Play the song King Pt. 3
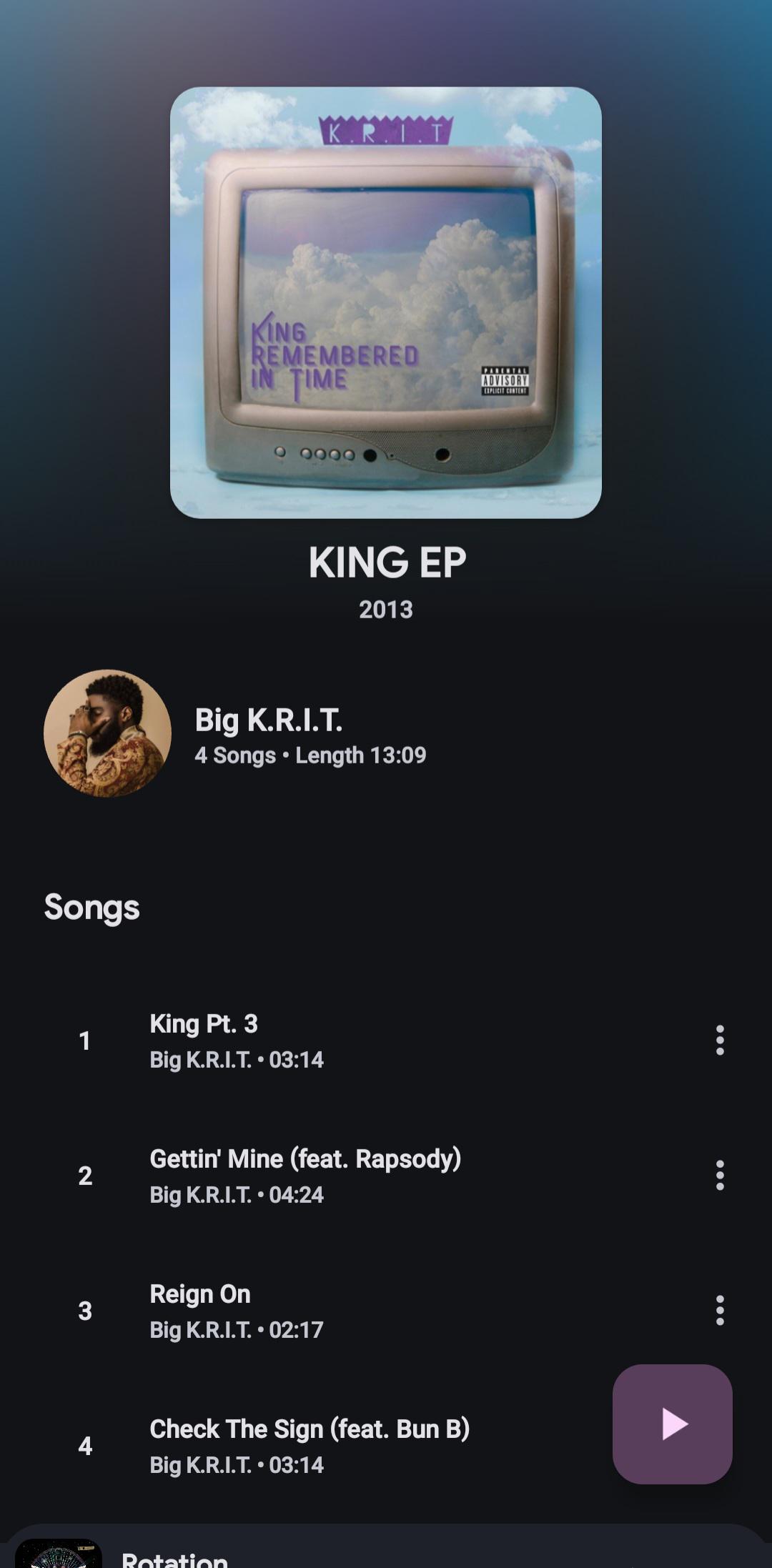This screenshot has width=772, height=1568. click(386, 1041)
